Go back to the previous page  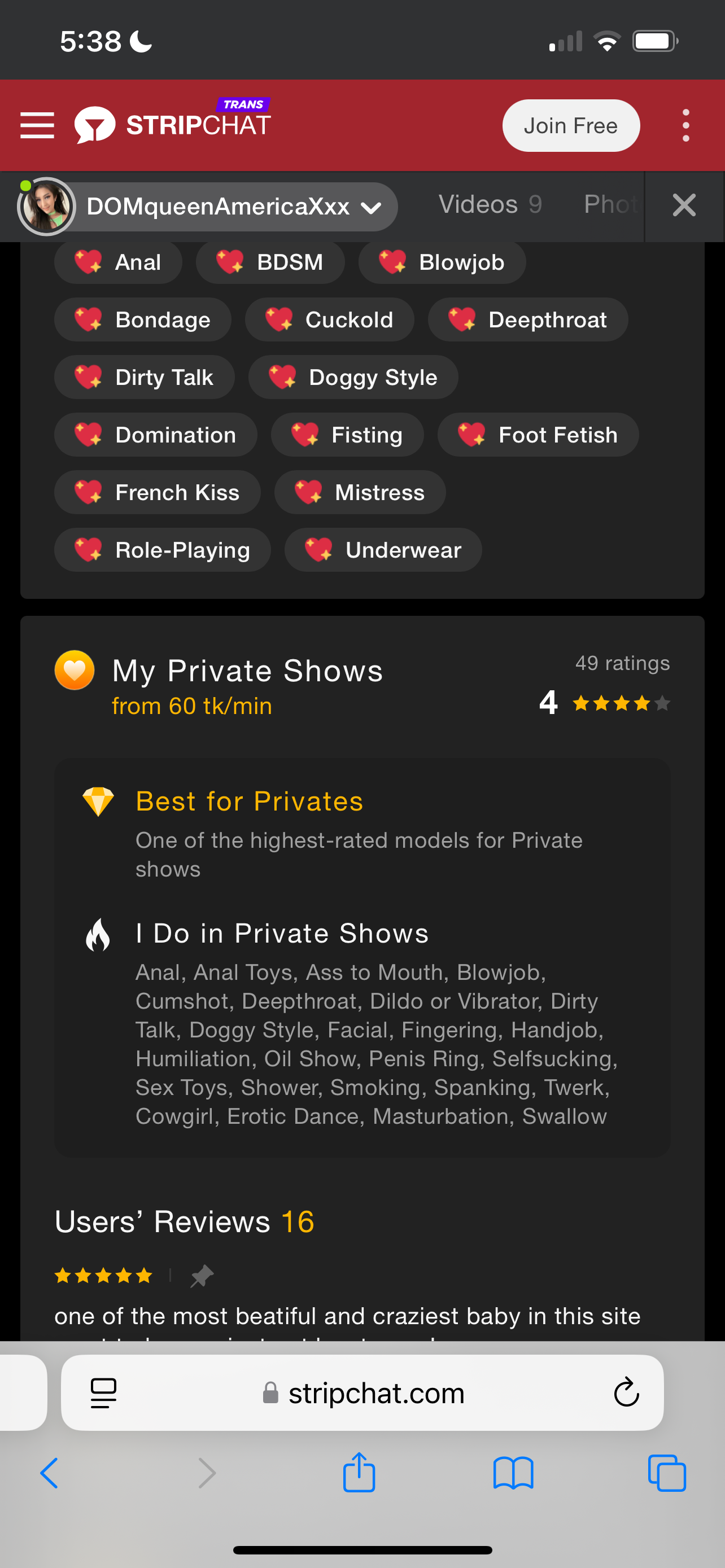pyautogui.click(x=49, y=1473)
